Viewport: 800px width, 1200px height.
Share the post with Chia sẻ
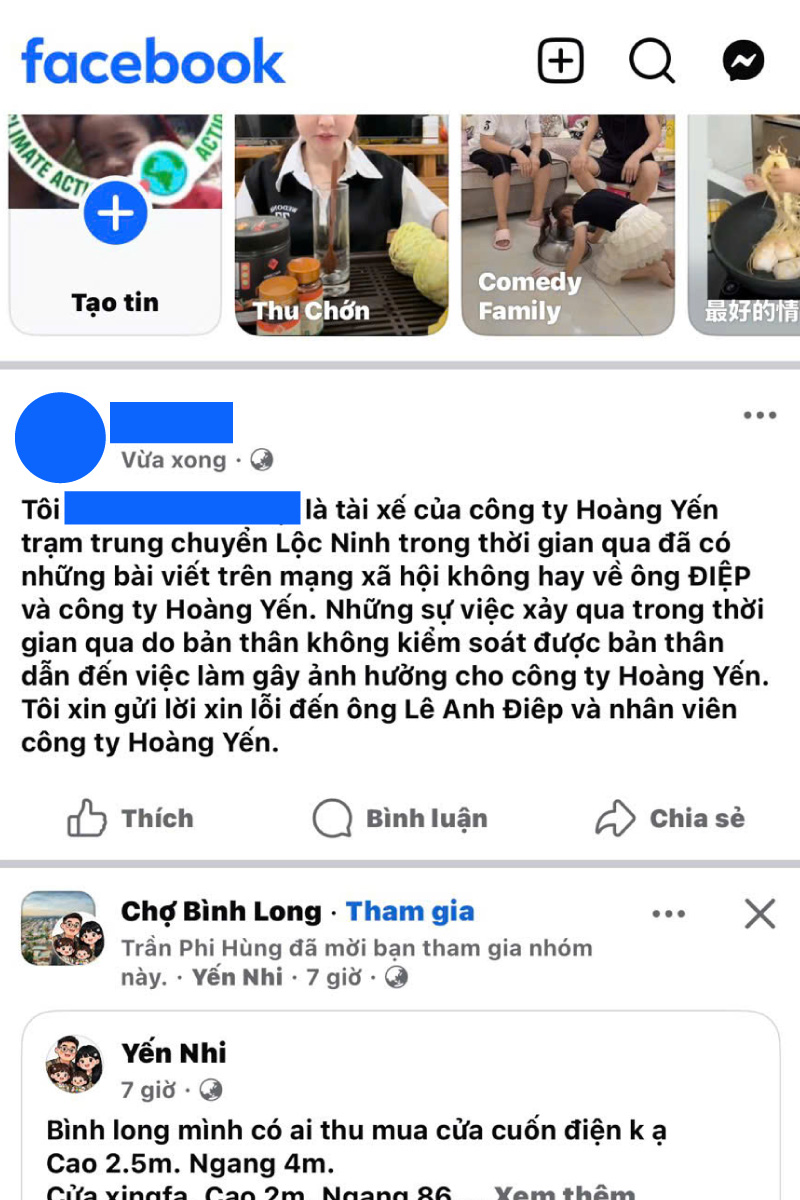[670, 819]
